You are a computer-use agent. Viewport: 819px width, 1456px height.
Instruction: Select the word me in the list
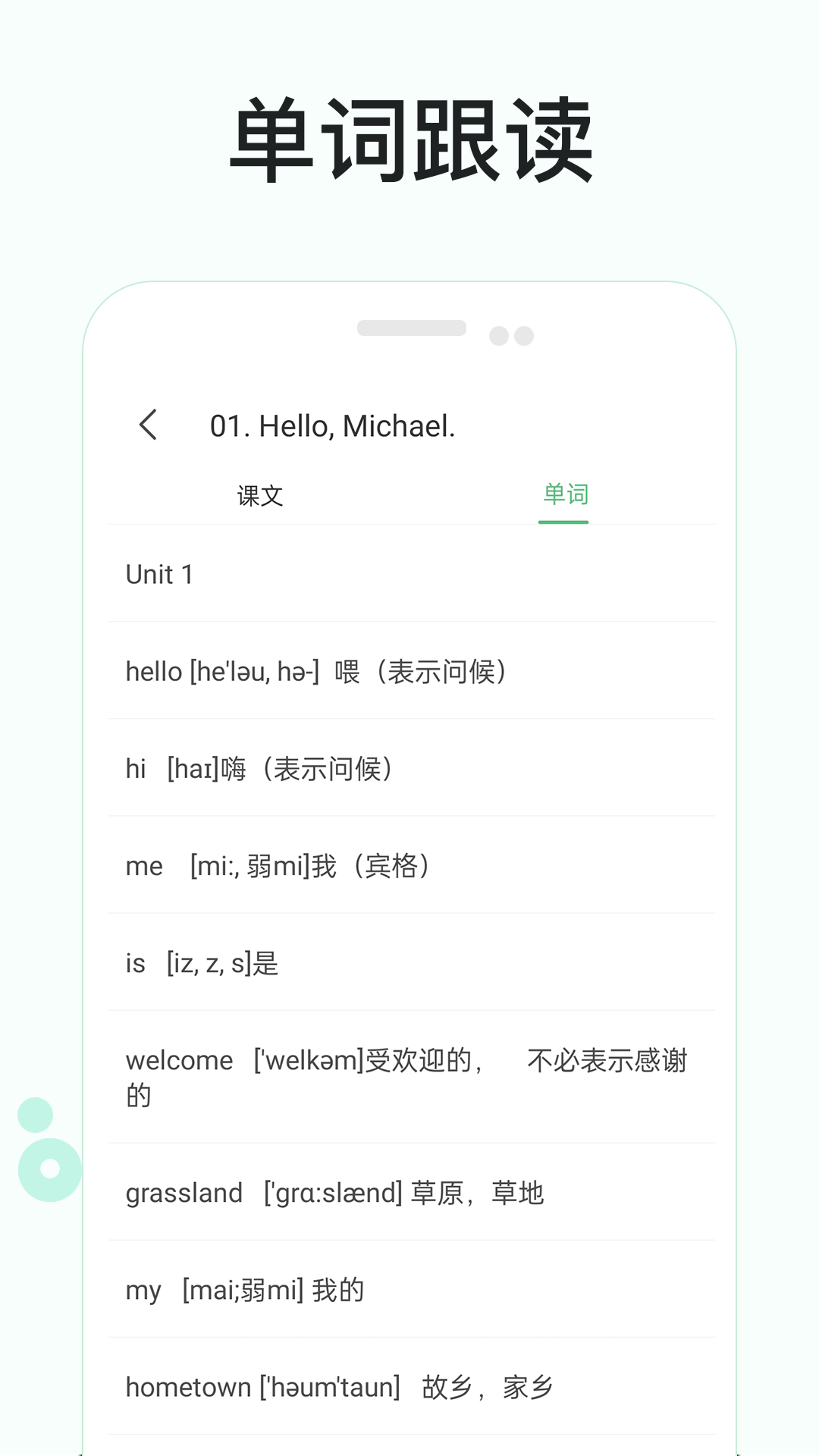[277, 865]
